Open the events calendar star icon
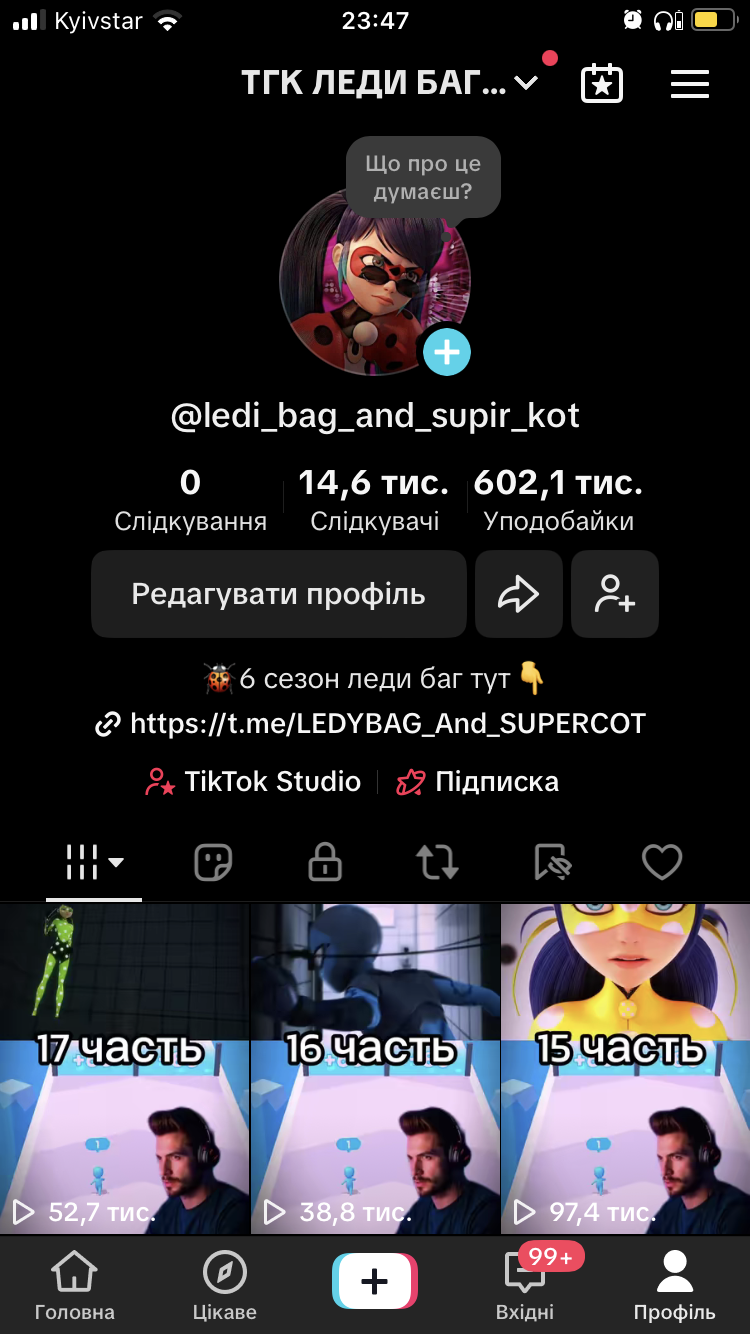This screenshot has height=1334, width=750. (x=602, y=83)
